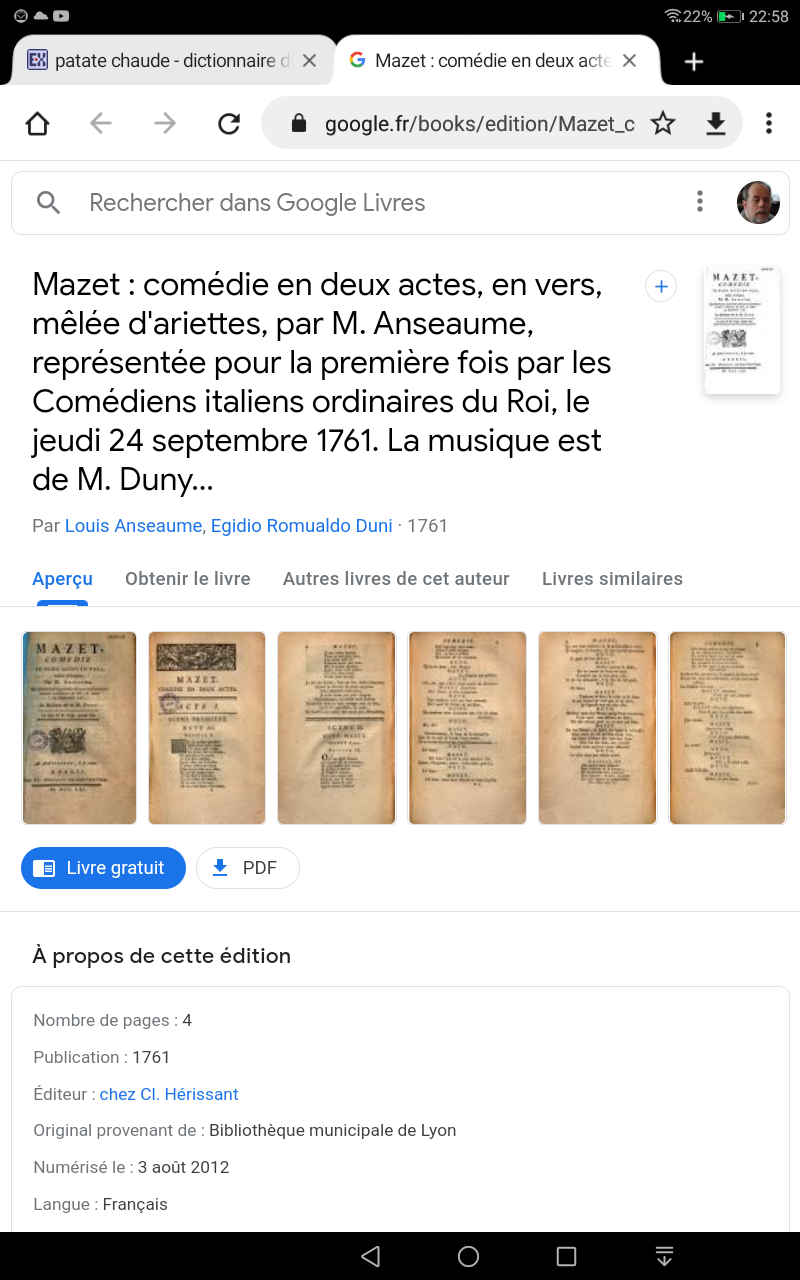The height and width of the screenshot is (1280, 800).
Task: Open author Louis Anseaume link
Action: 133,526
